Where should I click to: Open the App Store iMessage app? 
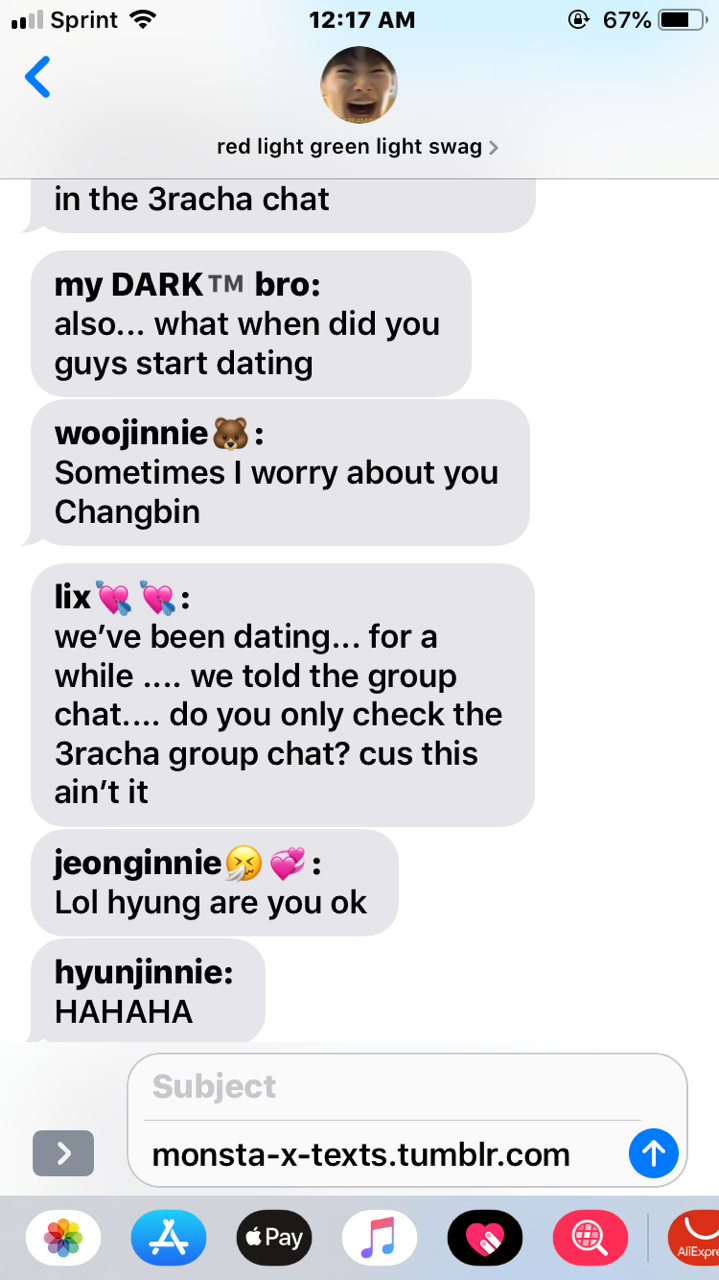[168, 1238]
